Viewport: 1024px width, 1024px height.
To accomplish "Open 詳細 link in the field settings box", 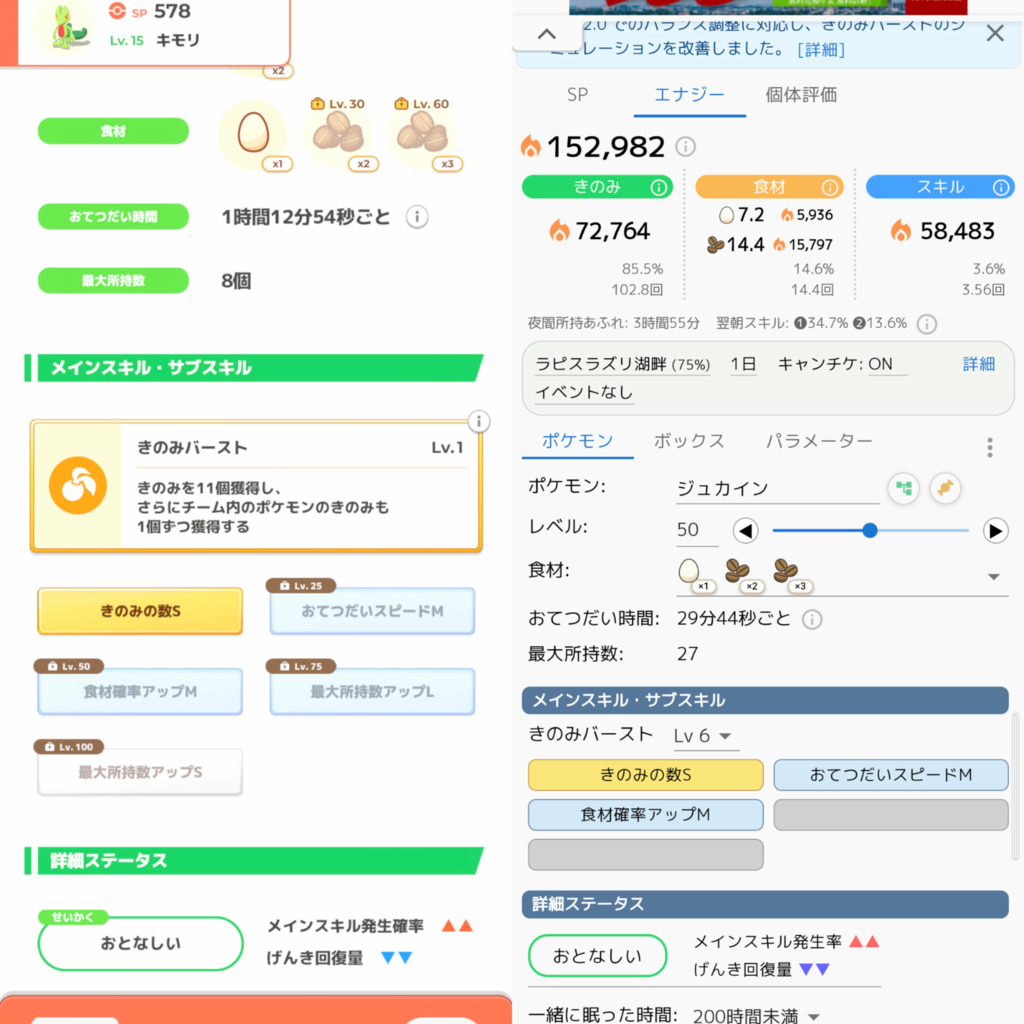I will click(978, 364).
